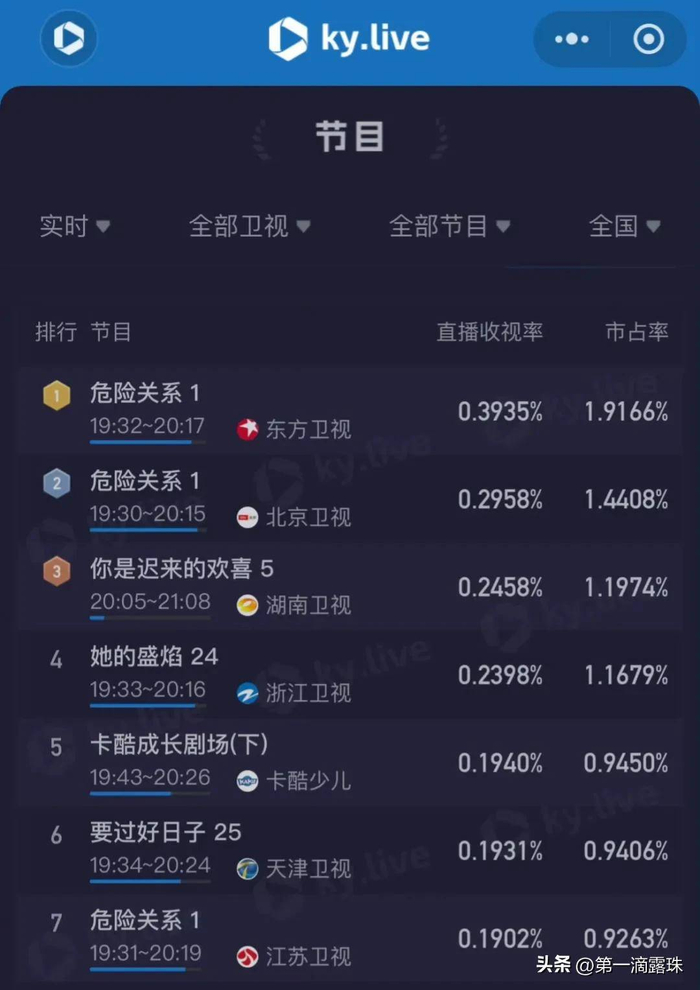Screen dimensions: 700x990
Task: Select 你是迟来的欢喜 5 row
Action: (350, 587)
